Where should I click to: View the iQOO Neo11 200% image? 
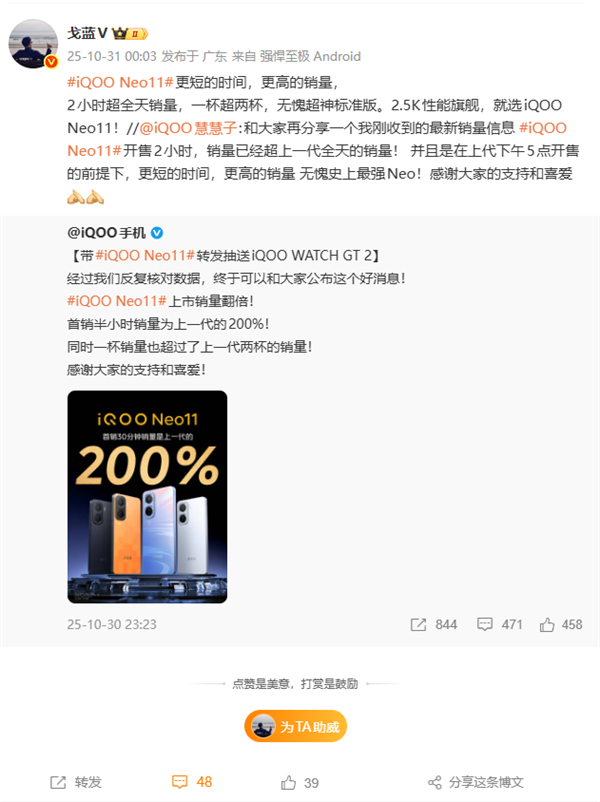tap(147, 497)
